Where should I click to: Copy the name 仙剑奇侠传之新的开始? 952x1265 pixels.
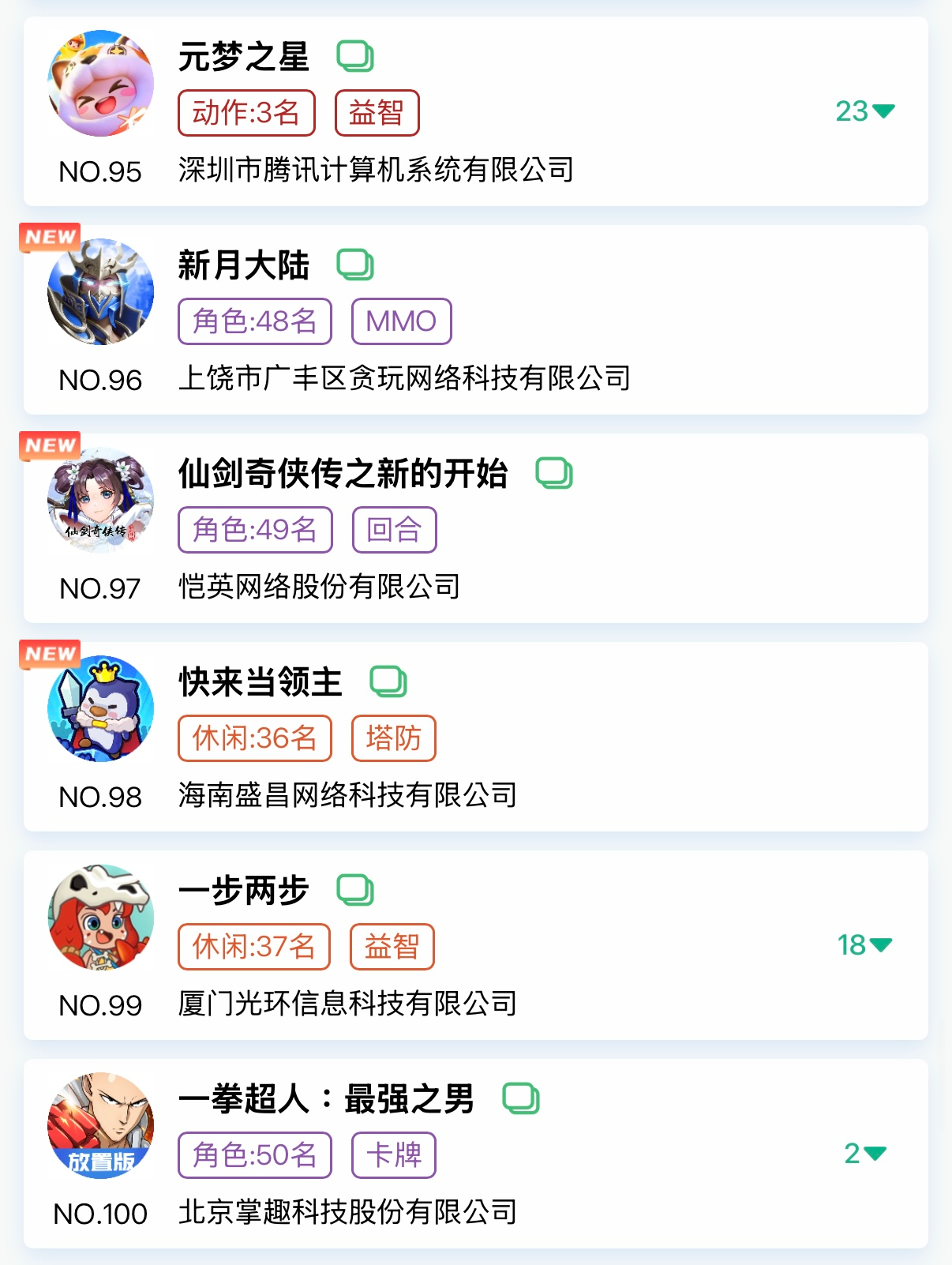(554, 474)
